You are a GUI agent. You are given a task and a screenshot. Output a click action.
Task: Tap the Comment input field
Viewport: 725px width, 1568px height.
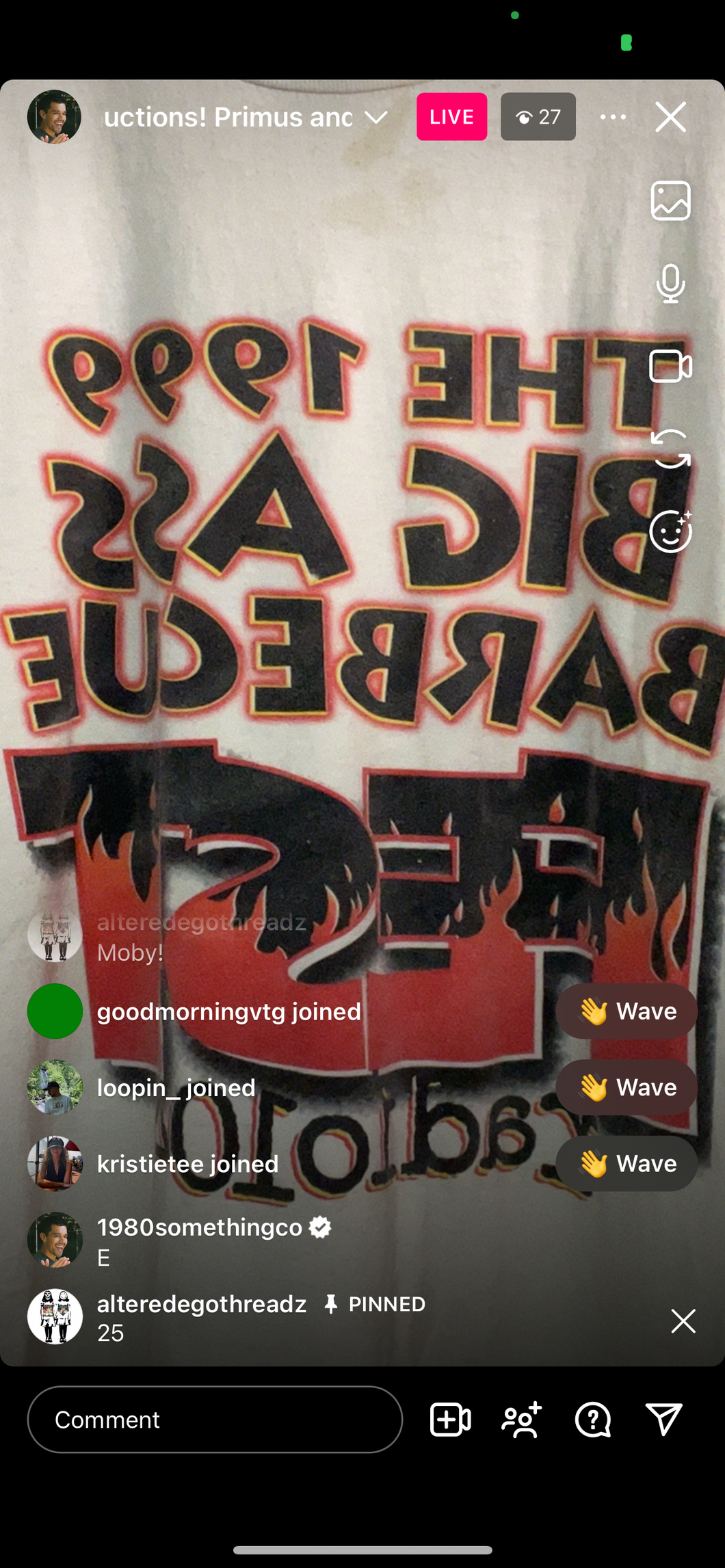pyautogui.click(x=215, y=1419)
